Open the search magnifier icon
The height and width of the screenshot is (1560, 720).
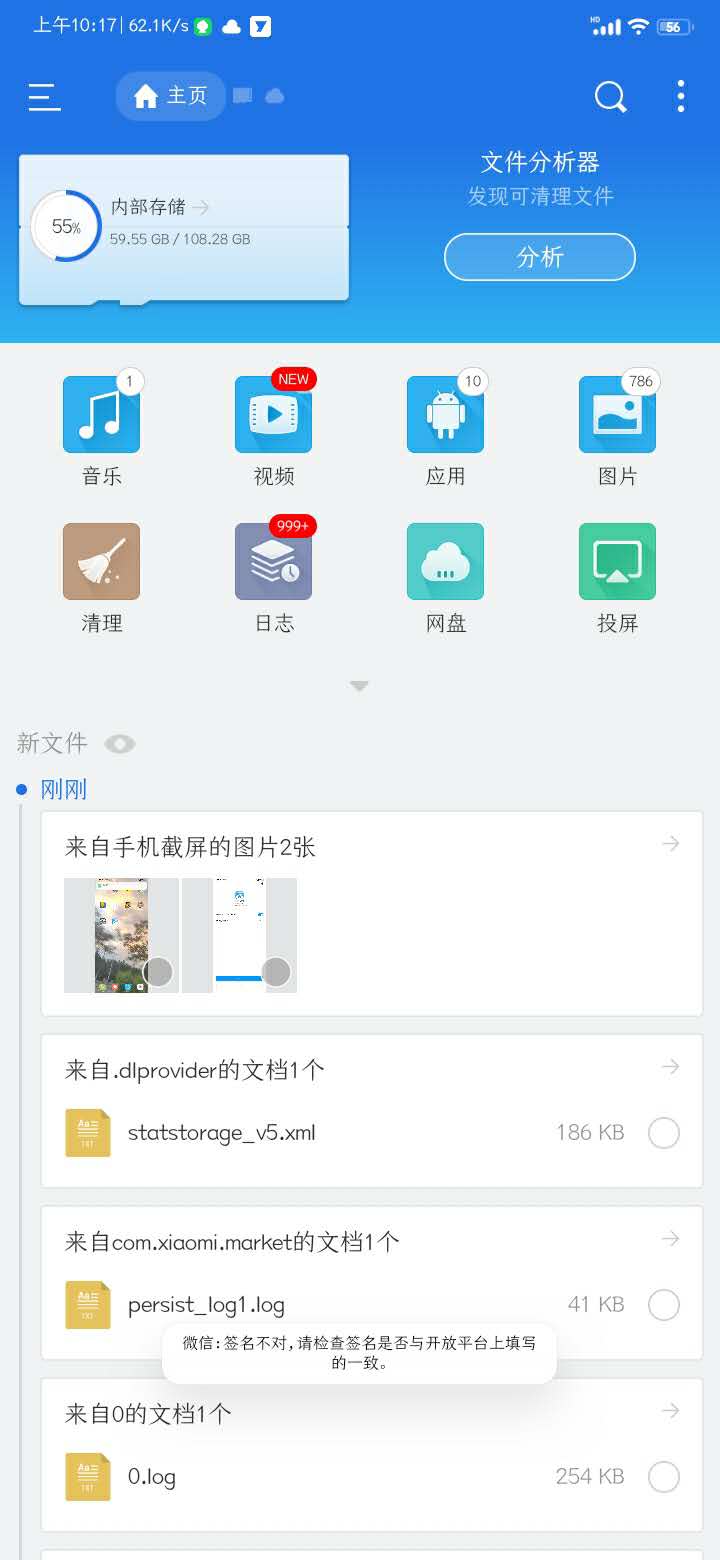(x=610, y=97)
